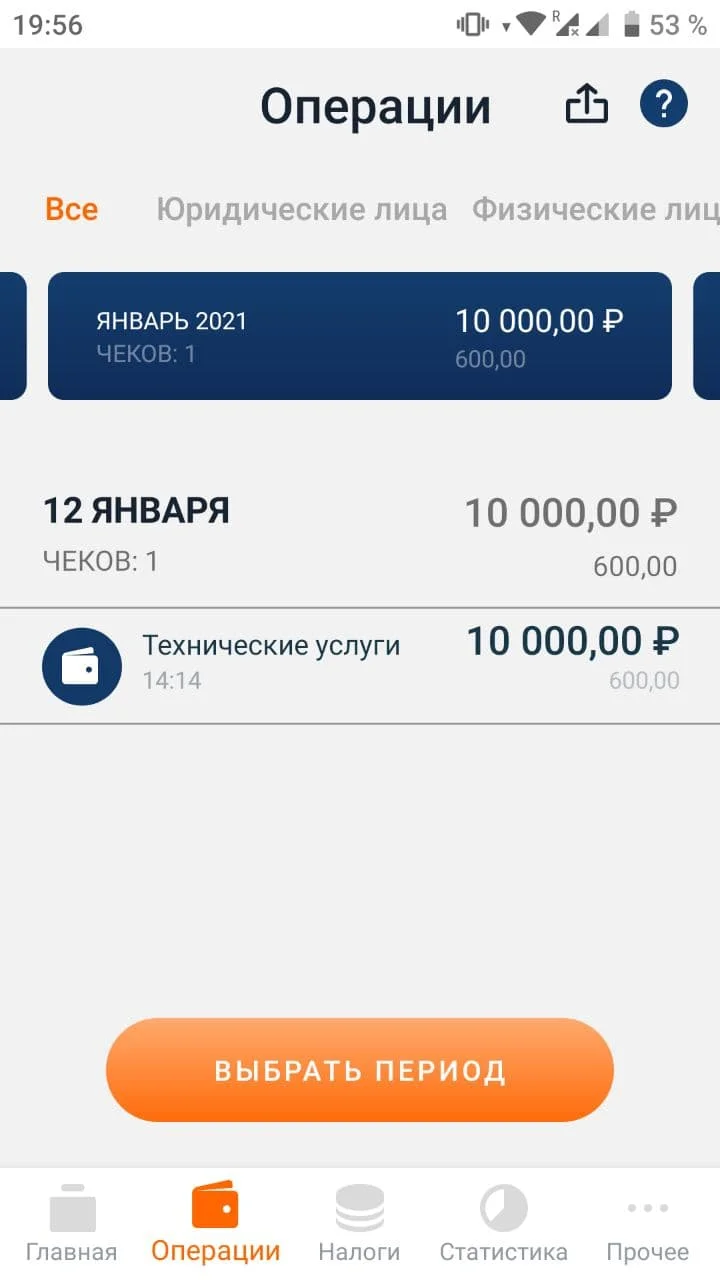Open the Налоги tab
Image resolution: width=720 pixels, height=1280 pixels.
point(359,1224)
